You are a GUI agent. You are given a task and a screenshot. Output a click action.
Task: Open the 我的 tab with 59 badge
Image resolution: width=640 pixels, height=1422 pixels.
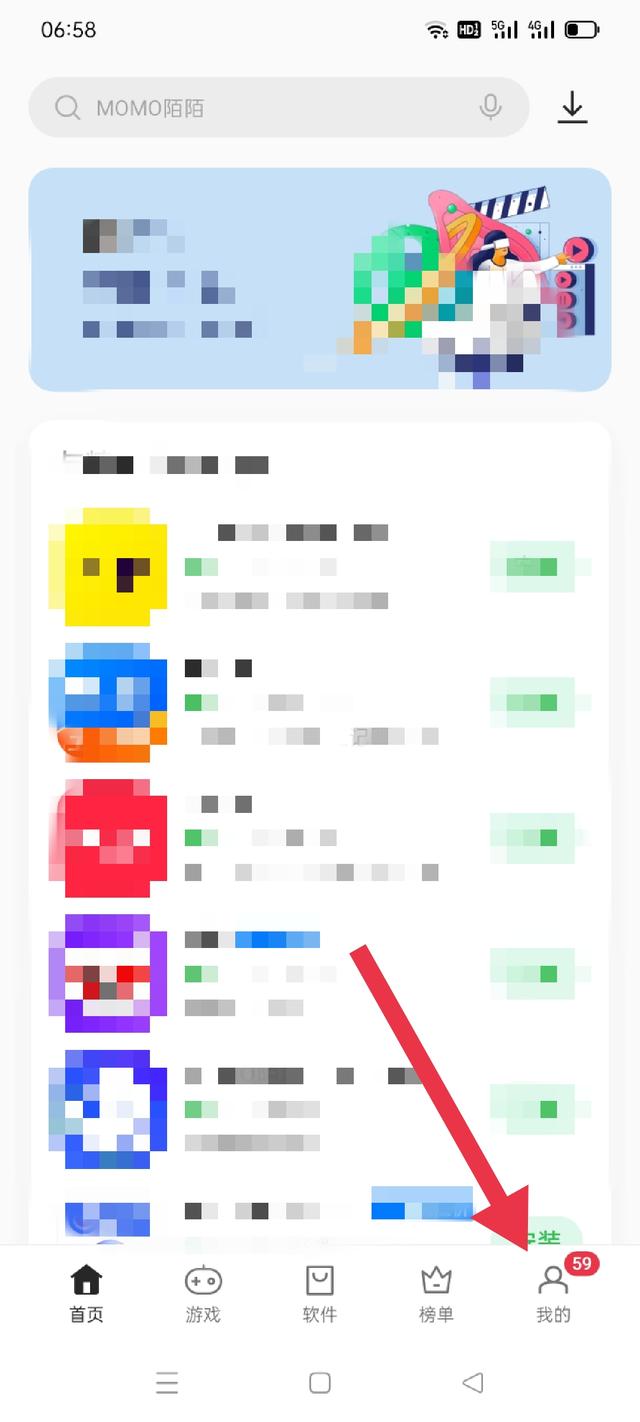553,1293
